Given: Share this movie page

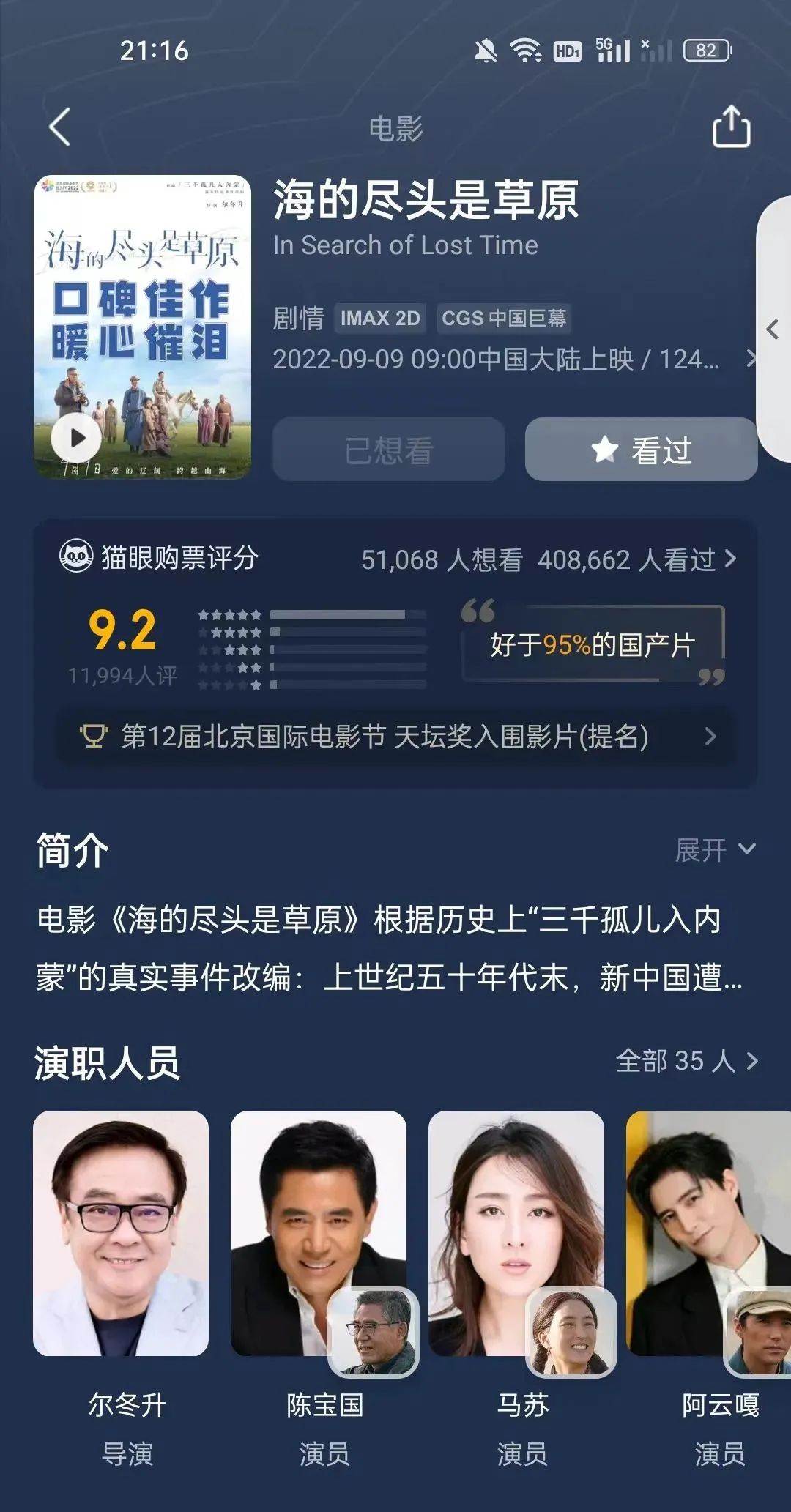Looking at the screenshot, I should click(731, 127).
